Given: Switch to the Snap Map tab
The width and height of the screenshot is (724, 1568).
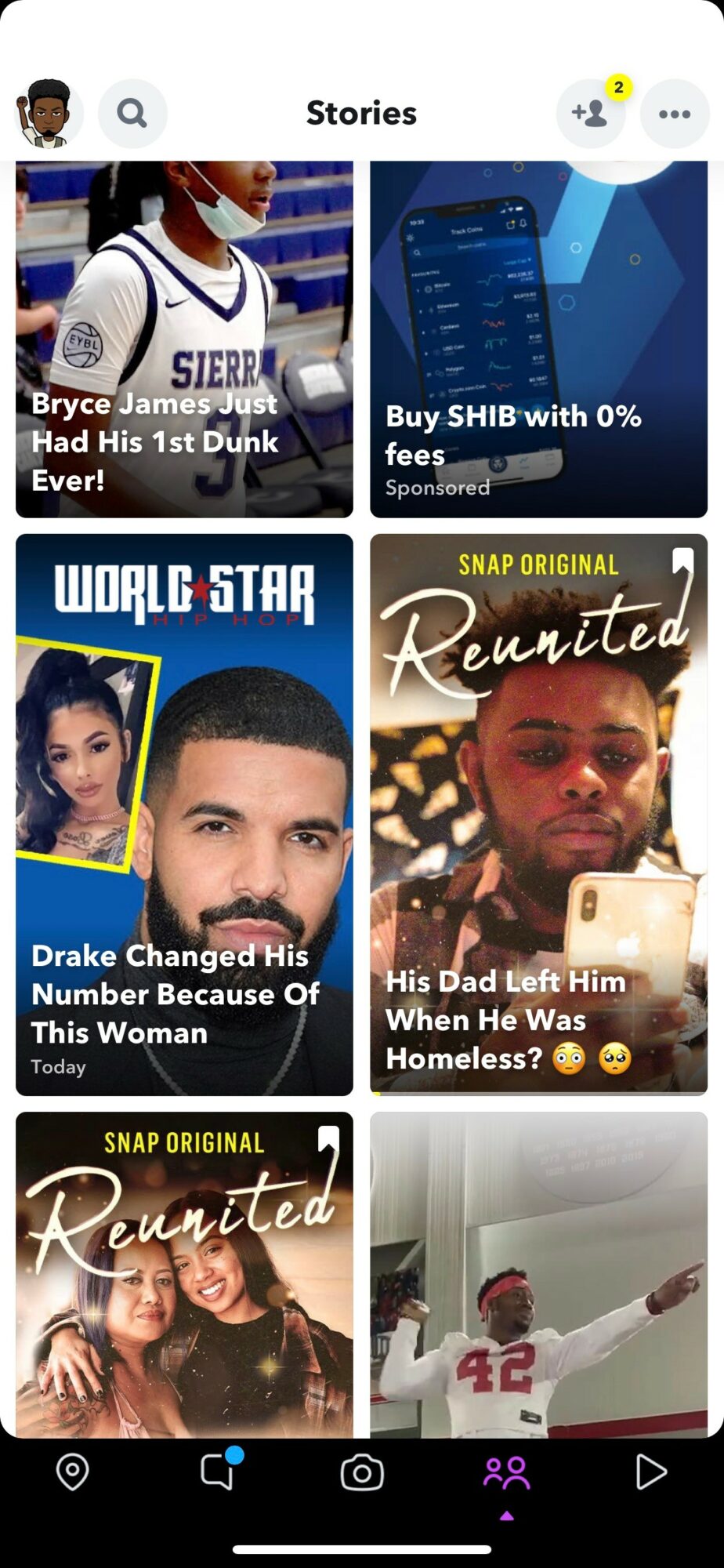Looking at the screenshot, I should 73,1472.
